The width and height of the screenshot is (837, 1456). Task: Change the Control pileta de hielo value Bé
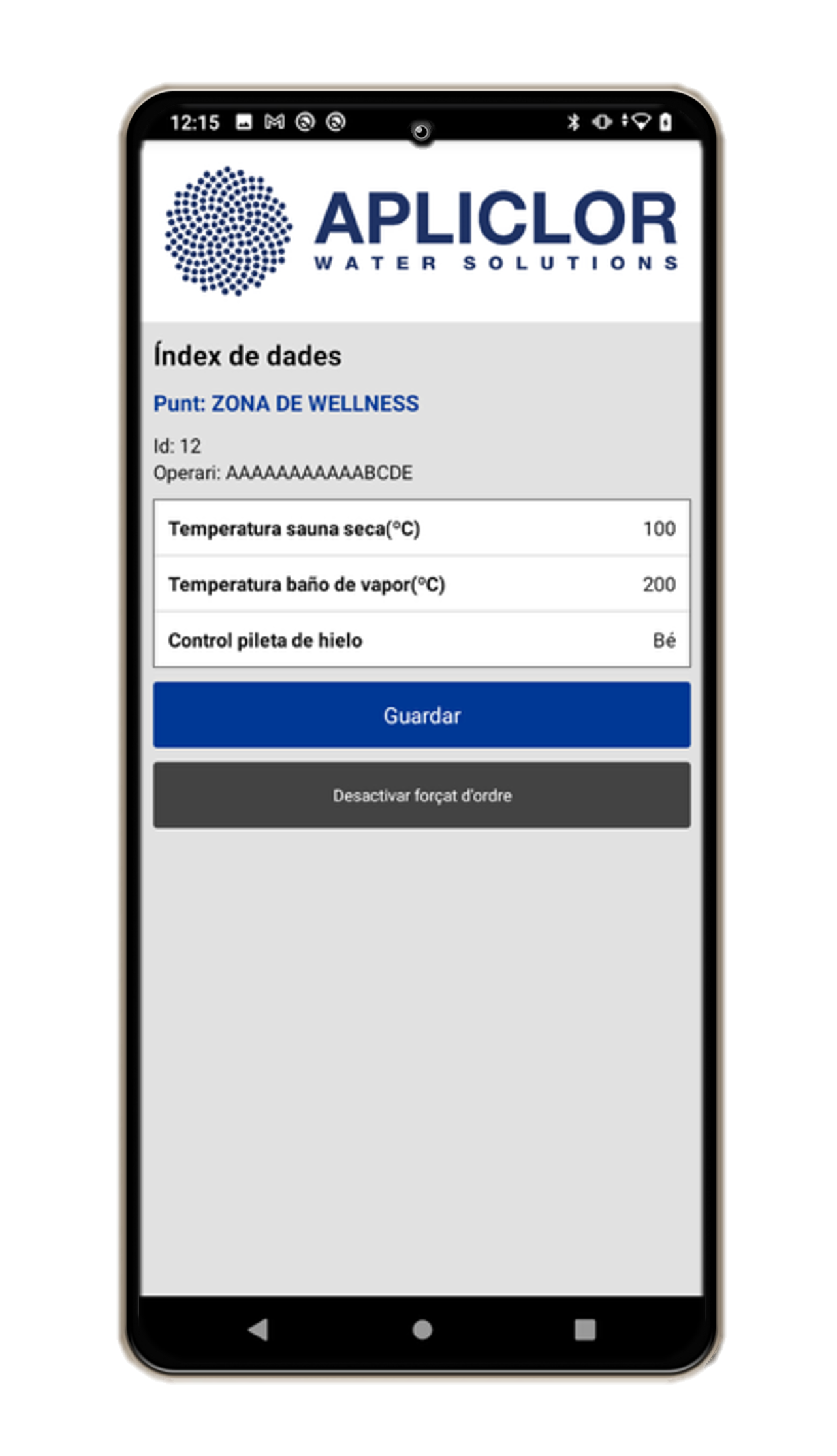pos(665,641)
